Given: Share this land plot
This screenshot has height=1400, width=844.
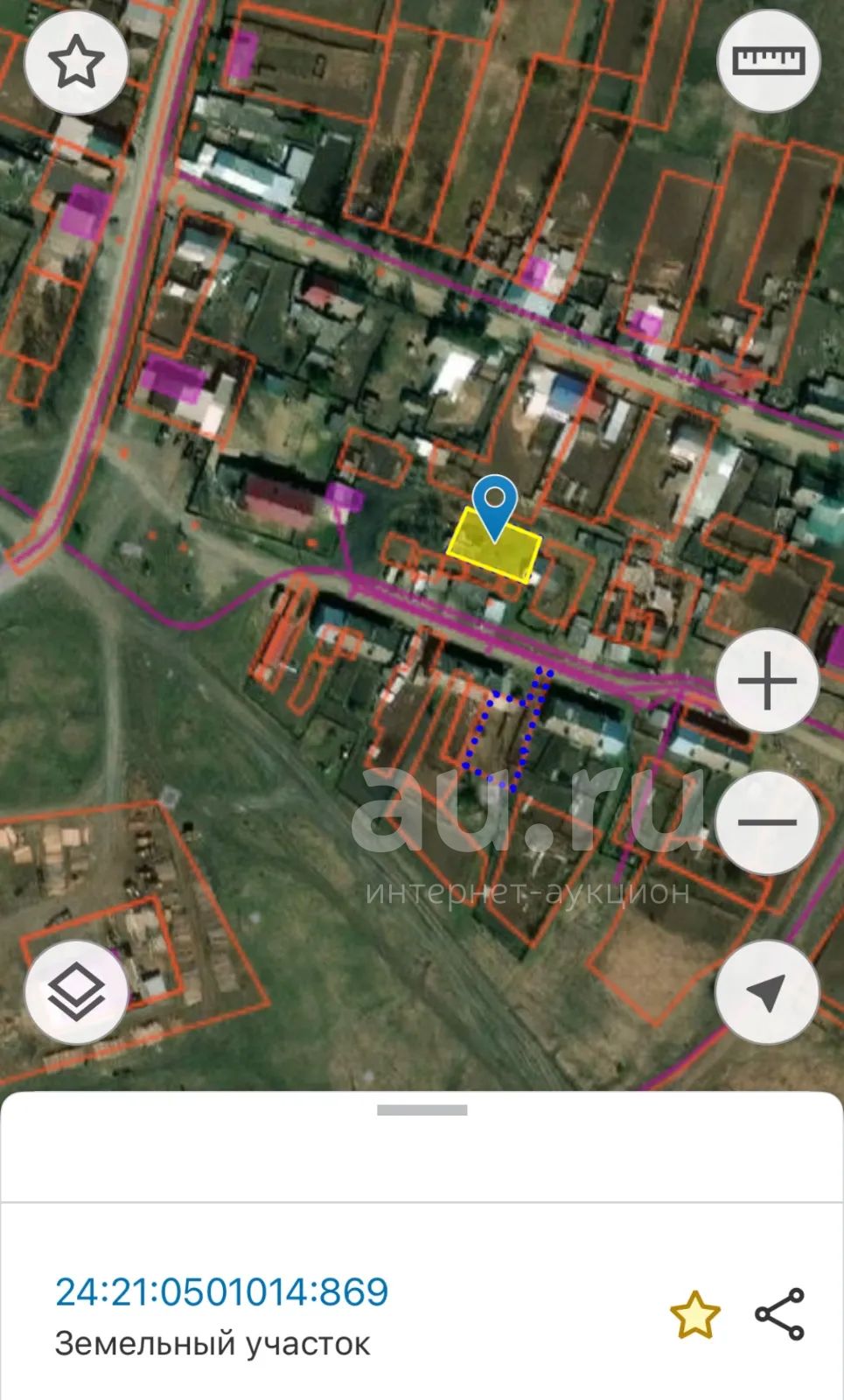Looking at the screenshot, I should click(779, 1313).
